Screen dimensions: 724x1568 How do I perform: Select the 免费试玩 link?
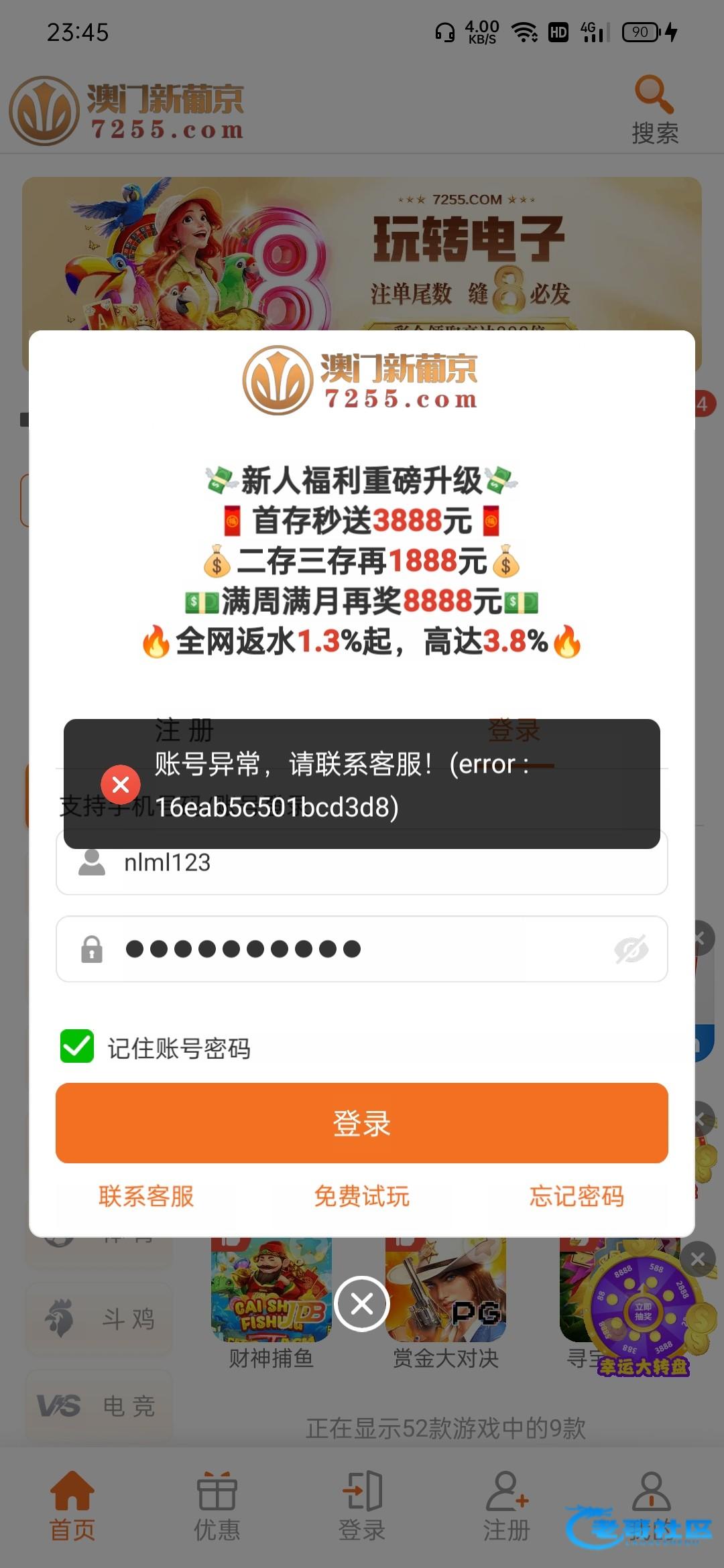click(362, 1196)
